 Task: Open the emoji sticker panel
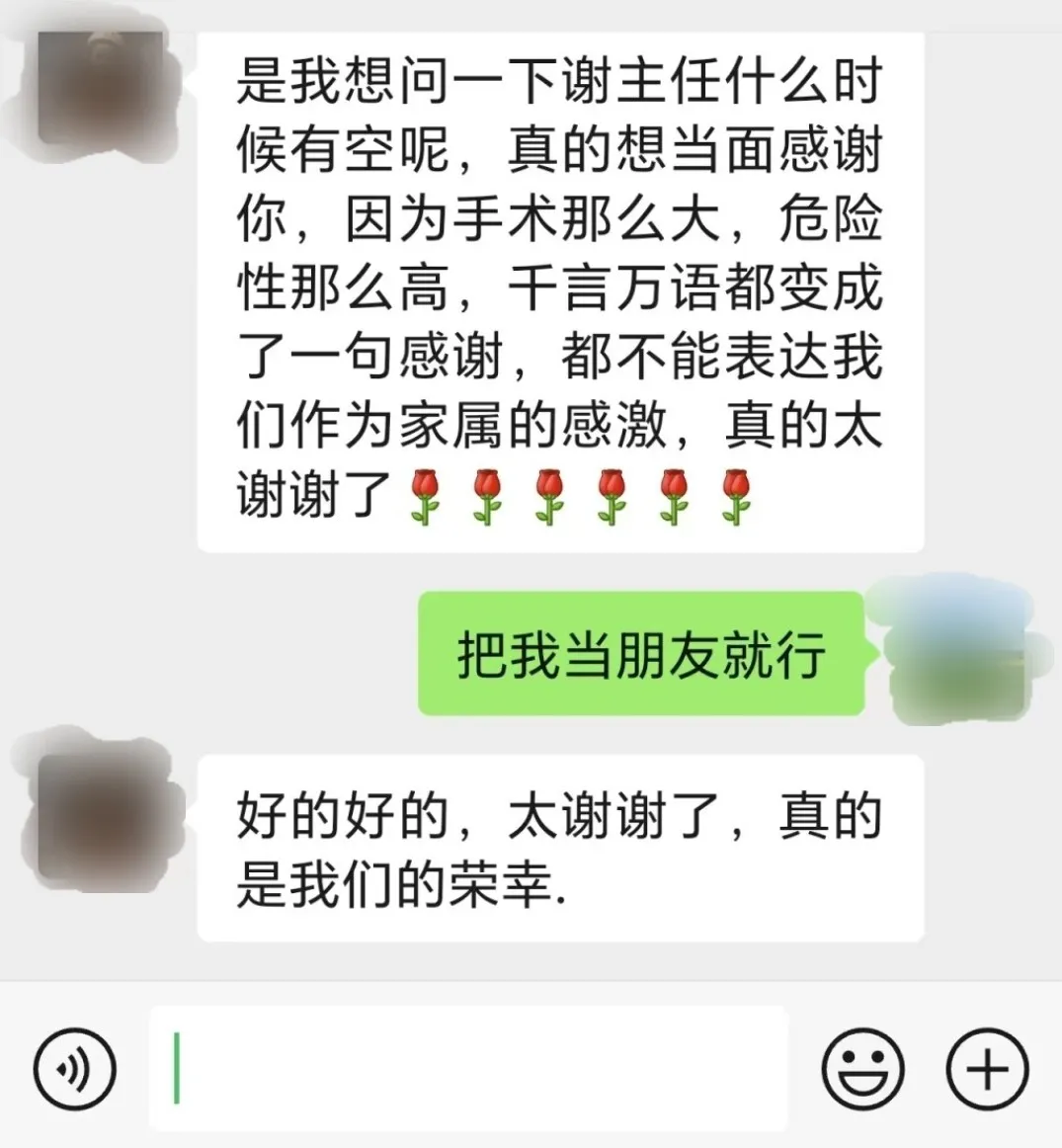(x=862, y=1069)
